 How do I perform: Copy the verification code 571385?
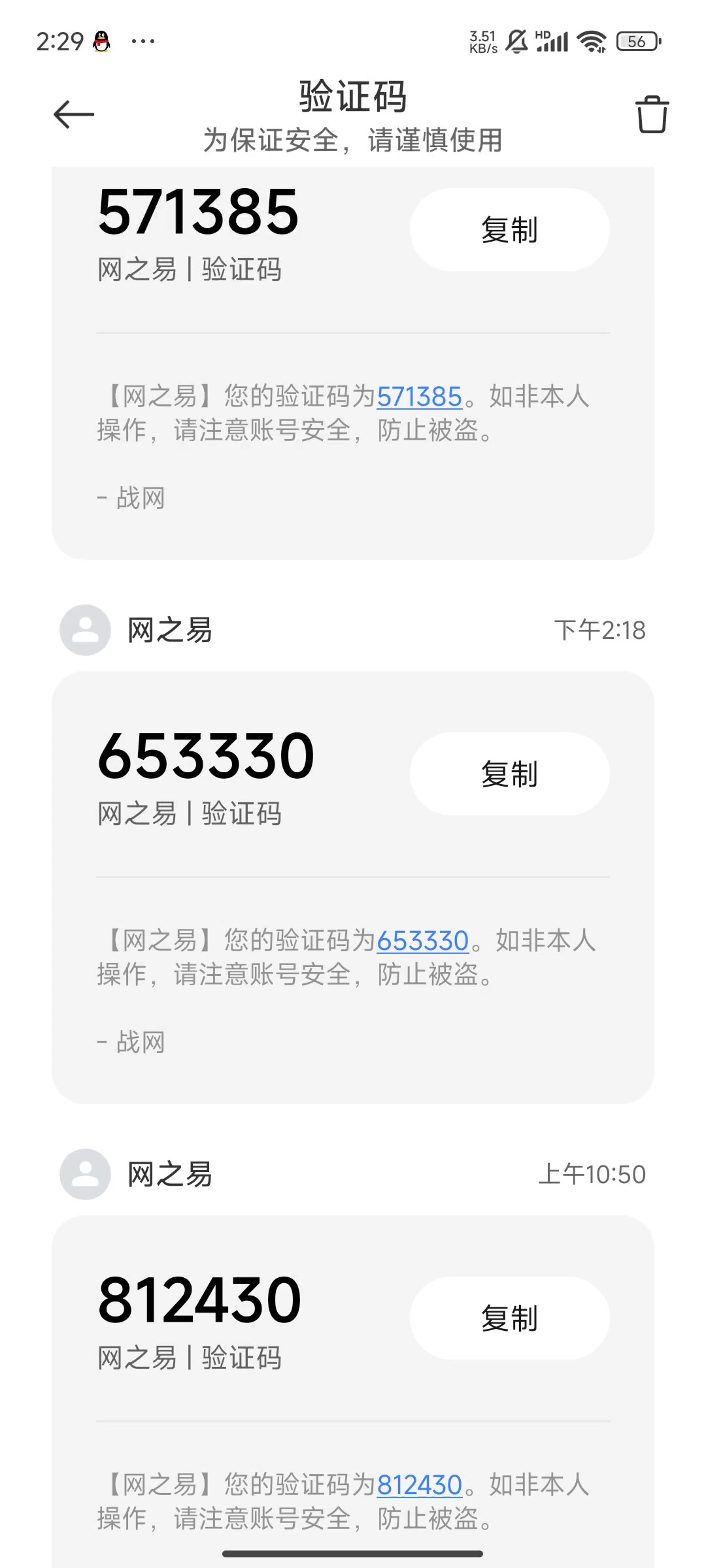(x=509, y=230)
